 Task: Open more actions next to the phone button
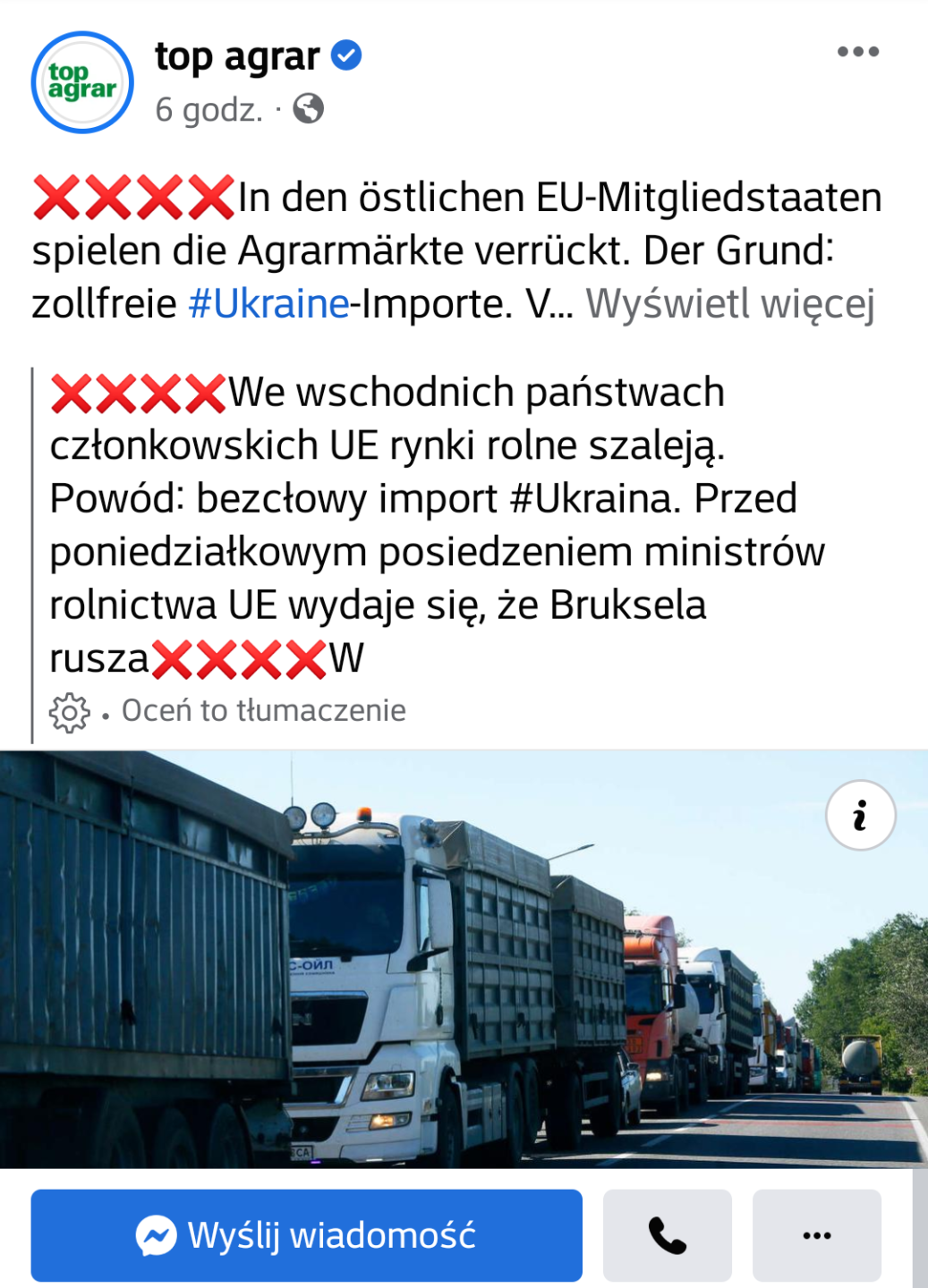(816, 1235)
